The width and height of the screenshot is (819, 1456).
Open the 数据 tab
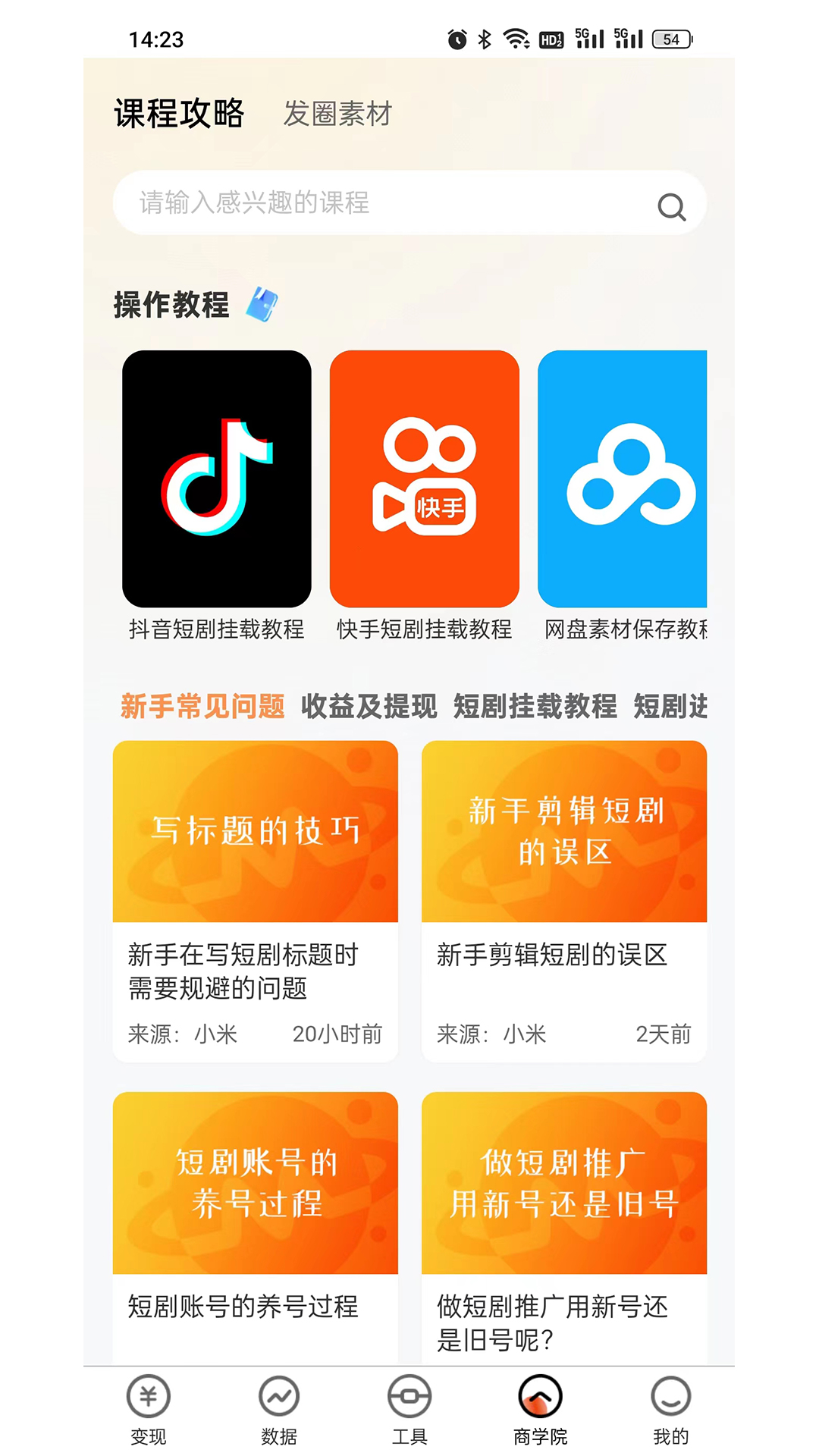coord(279,1409)
